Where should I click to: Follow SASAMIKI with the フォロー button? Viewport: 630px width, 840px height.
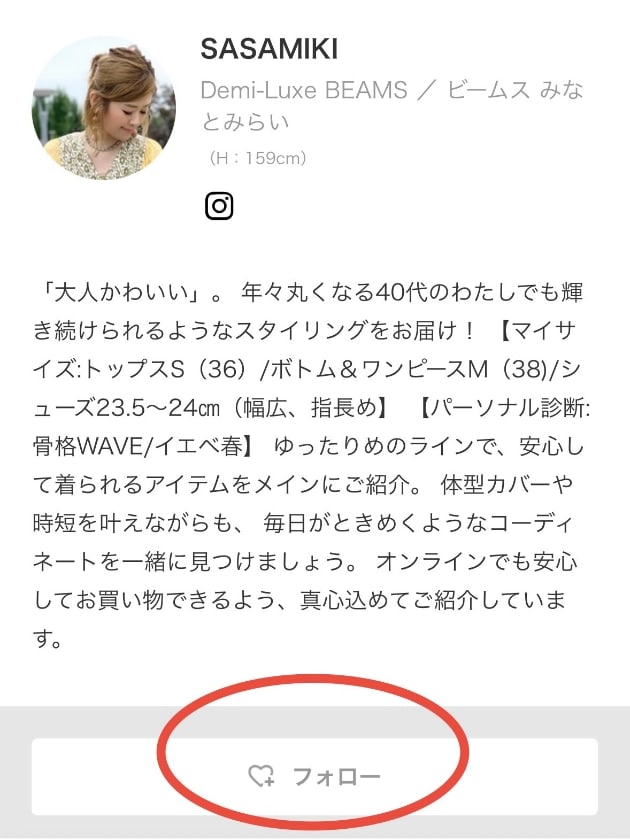pyautogui.click(x=314, y=776)
